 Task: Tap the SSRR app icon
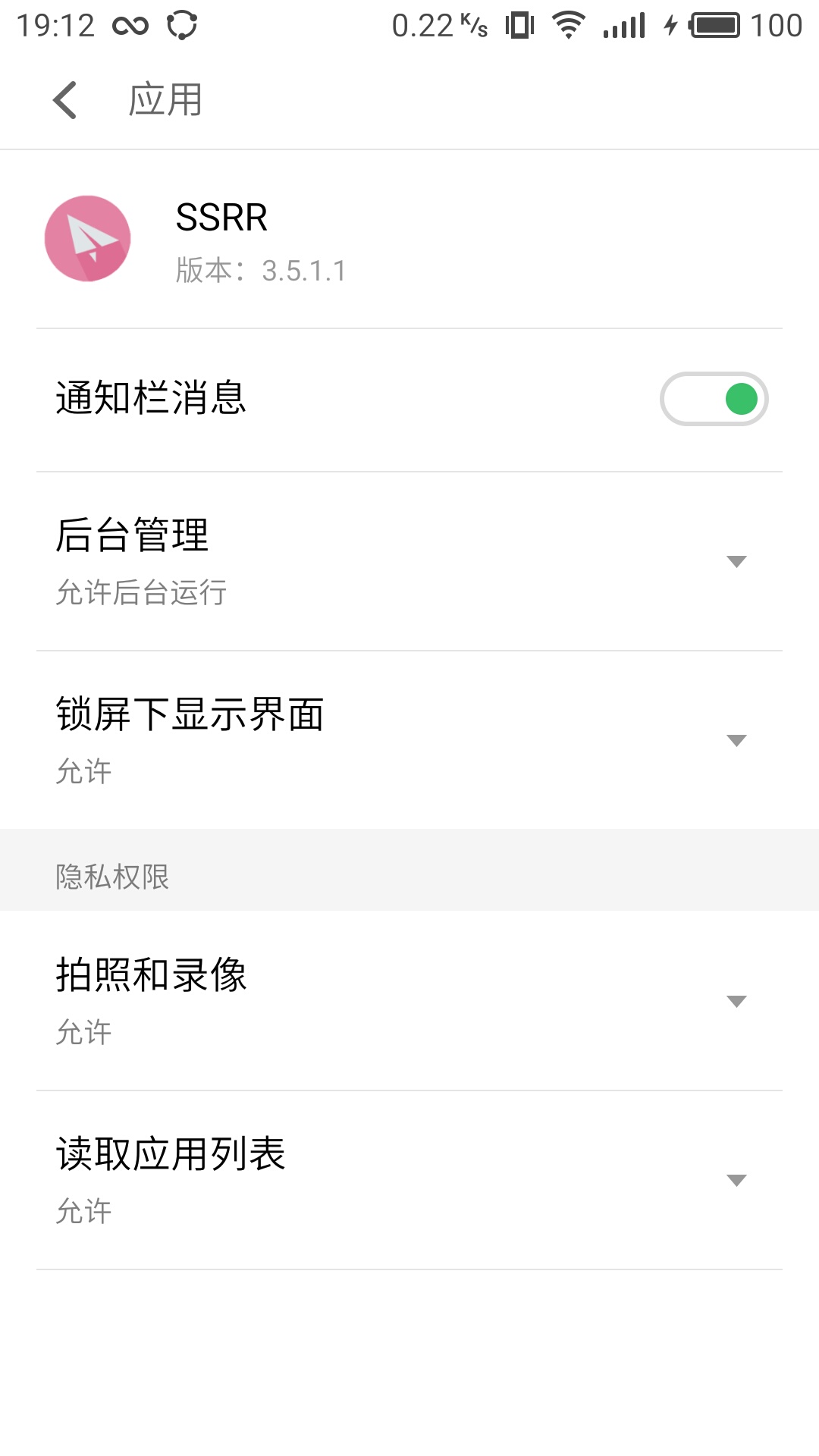(87, 239)
